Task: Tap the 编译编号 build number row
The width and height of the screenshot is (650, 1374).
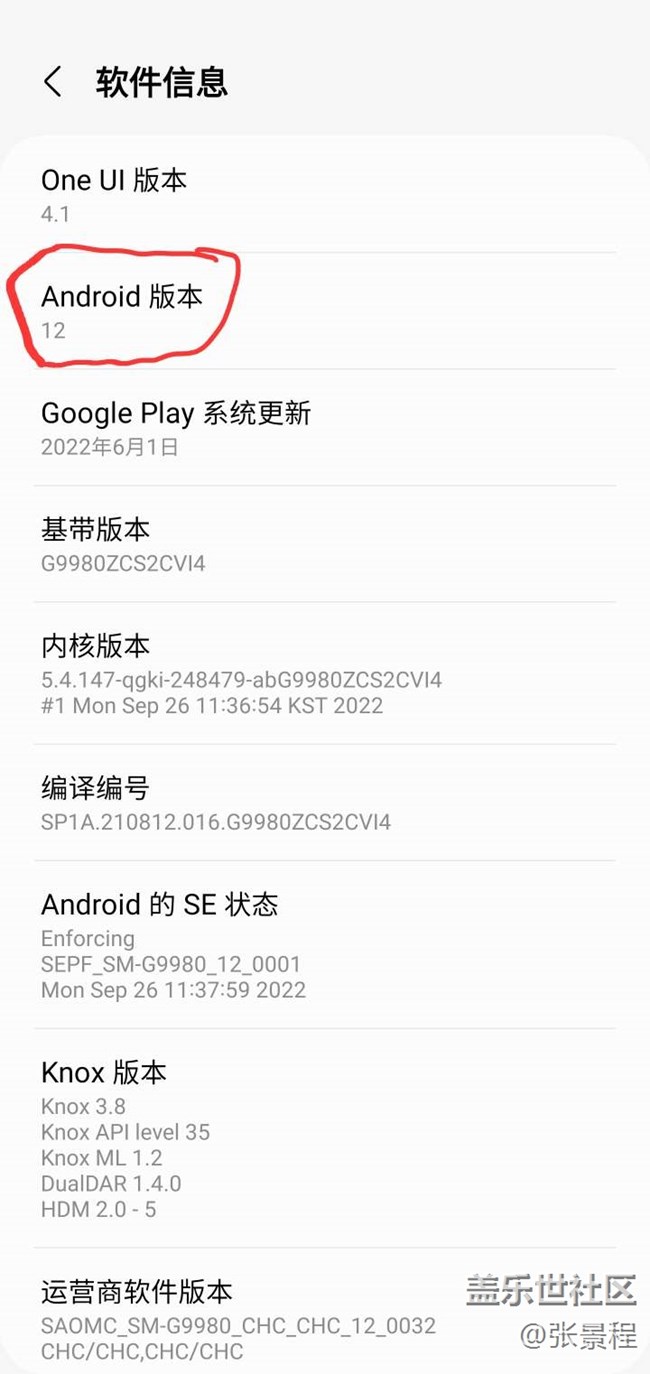Action: tap(325, 803)
